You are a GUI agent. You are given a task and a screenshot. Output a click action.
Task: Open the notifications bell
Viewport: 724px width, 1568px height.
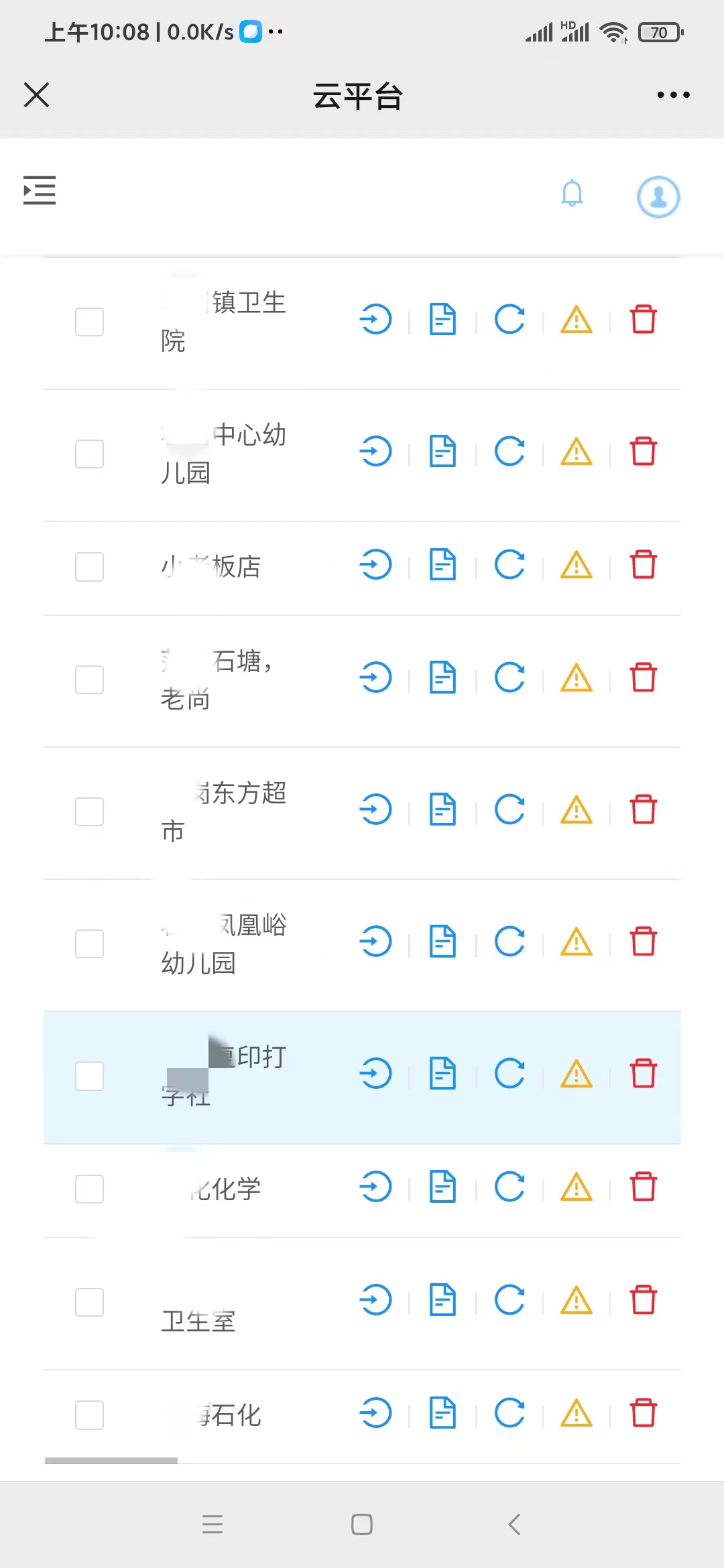pos(572,194)
